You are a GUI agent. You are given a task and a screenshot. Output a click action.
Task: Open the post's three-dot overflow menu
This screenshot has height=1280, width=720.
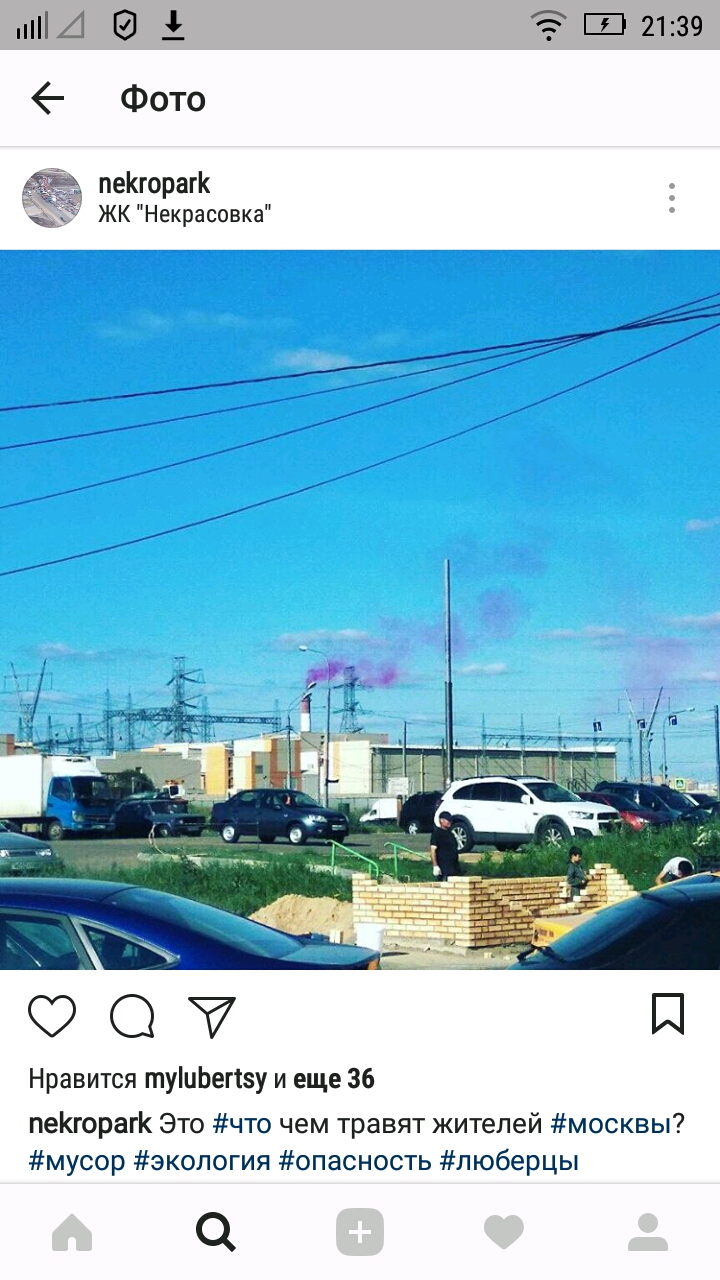[x=672, y=198]
